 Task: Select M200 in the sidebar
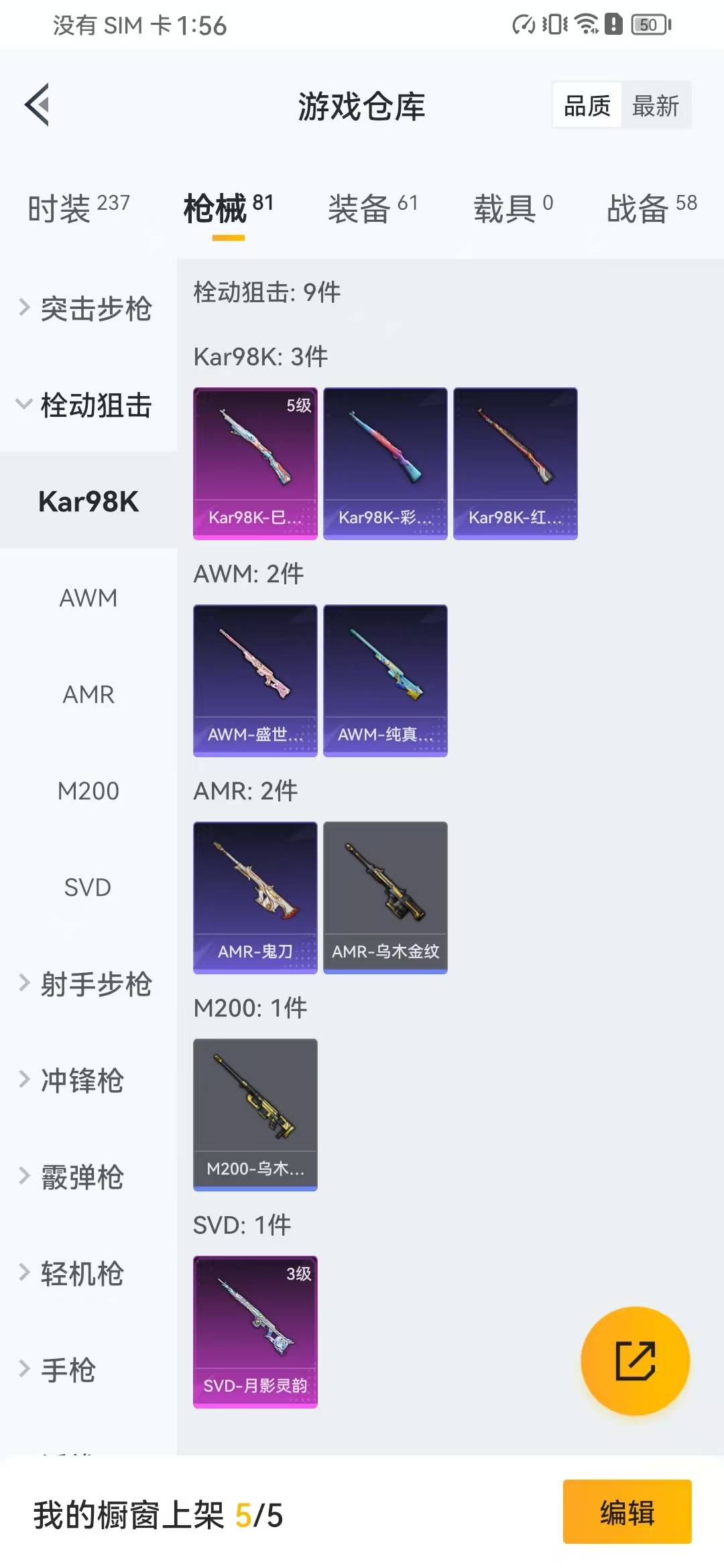pos(88,791)
